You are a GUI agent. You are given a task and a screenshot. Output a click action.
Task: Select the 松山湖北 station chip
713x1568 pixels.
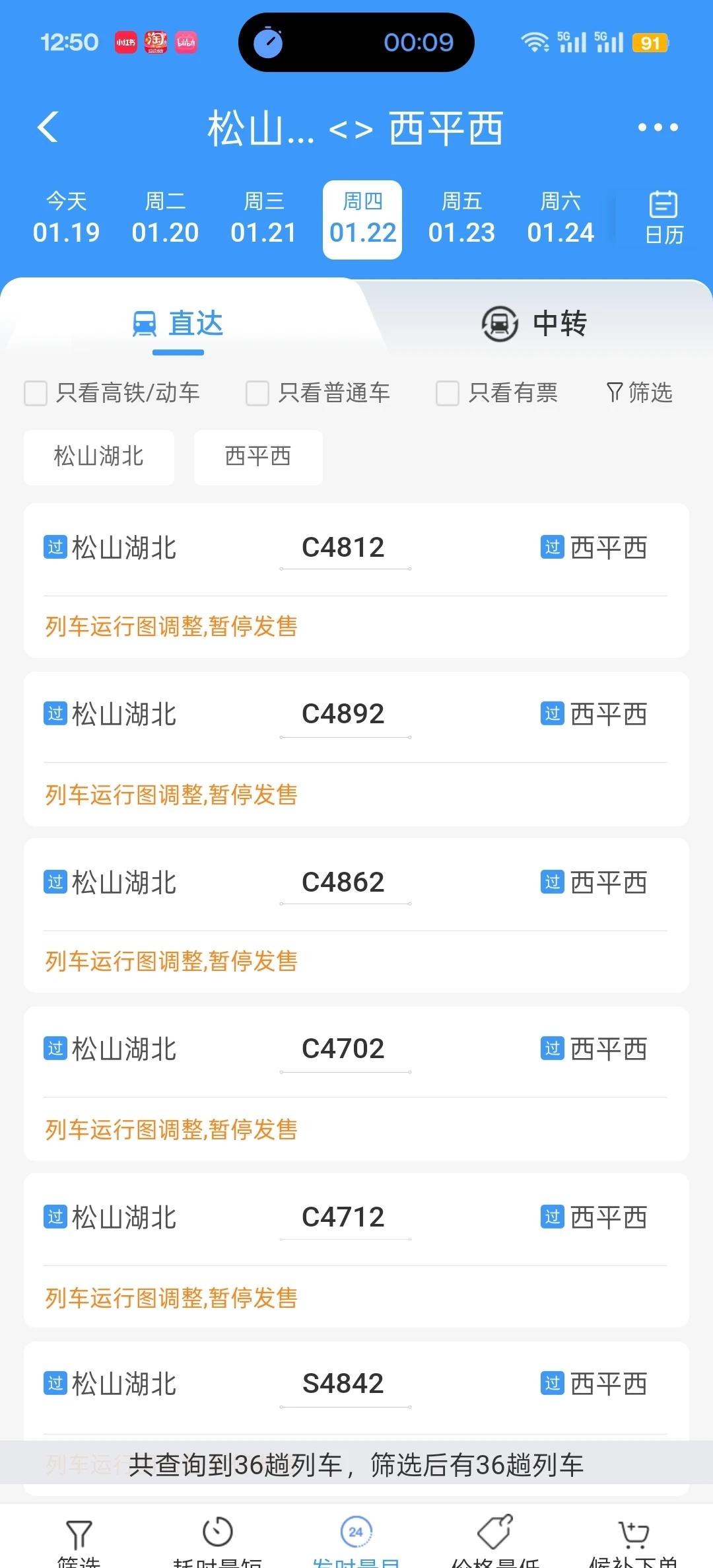[x=98, y=456]
